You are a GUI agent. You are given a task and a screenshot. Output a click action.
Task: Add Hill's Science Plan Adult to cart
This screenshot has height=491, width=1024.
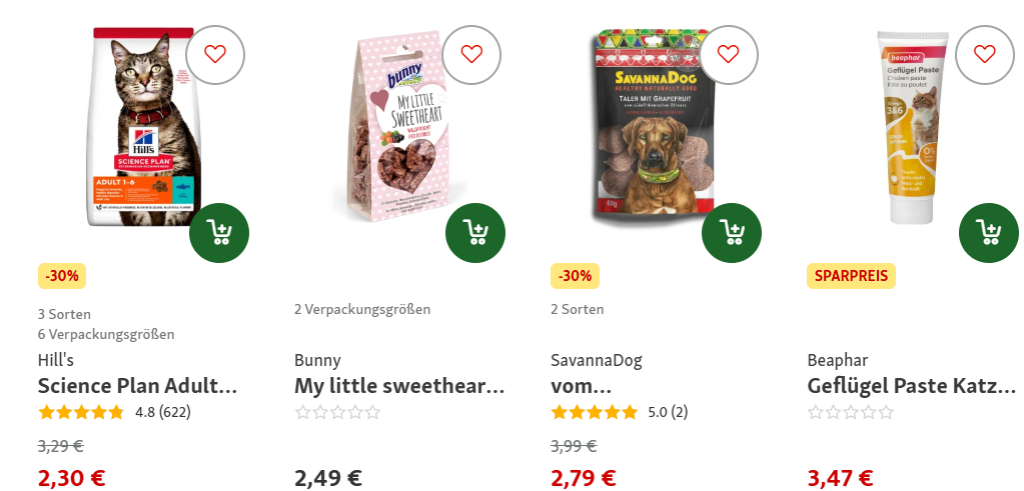(219, 233)
